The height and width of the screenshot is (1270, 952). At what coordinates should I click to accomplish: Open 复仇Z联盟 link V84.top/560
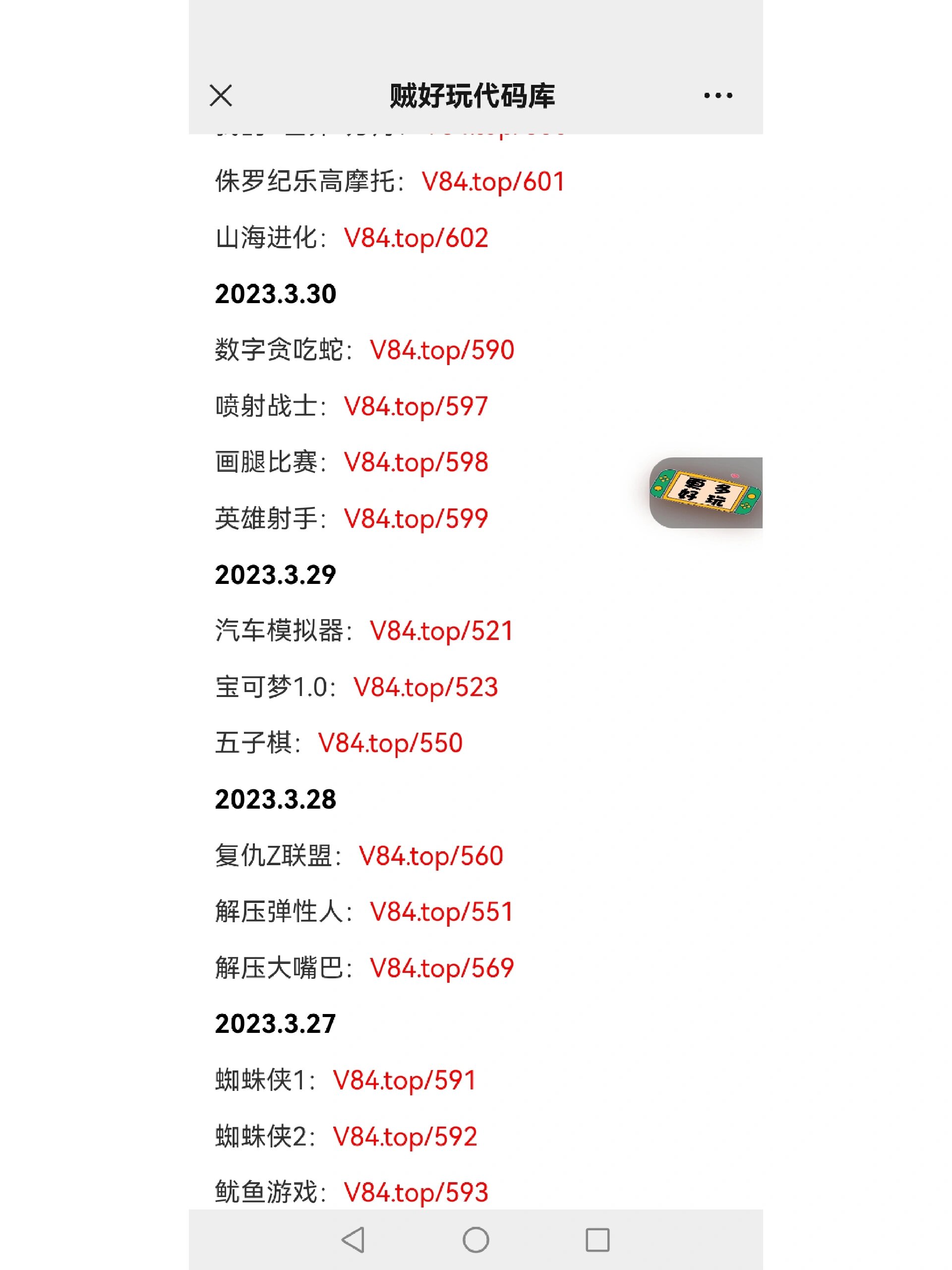(x=431, y=856)
